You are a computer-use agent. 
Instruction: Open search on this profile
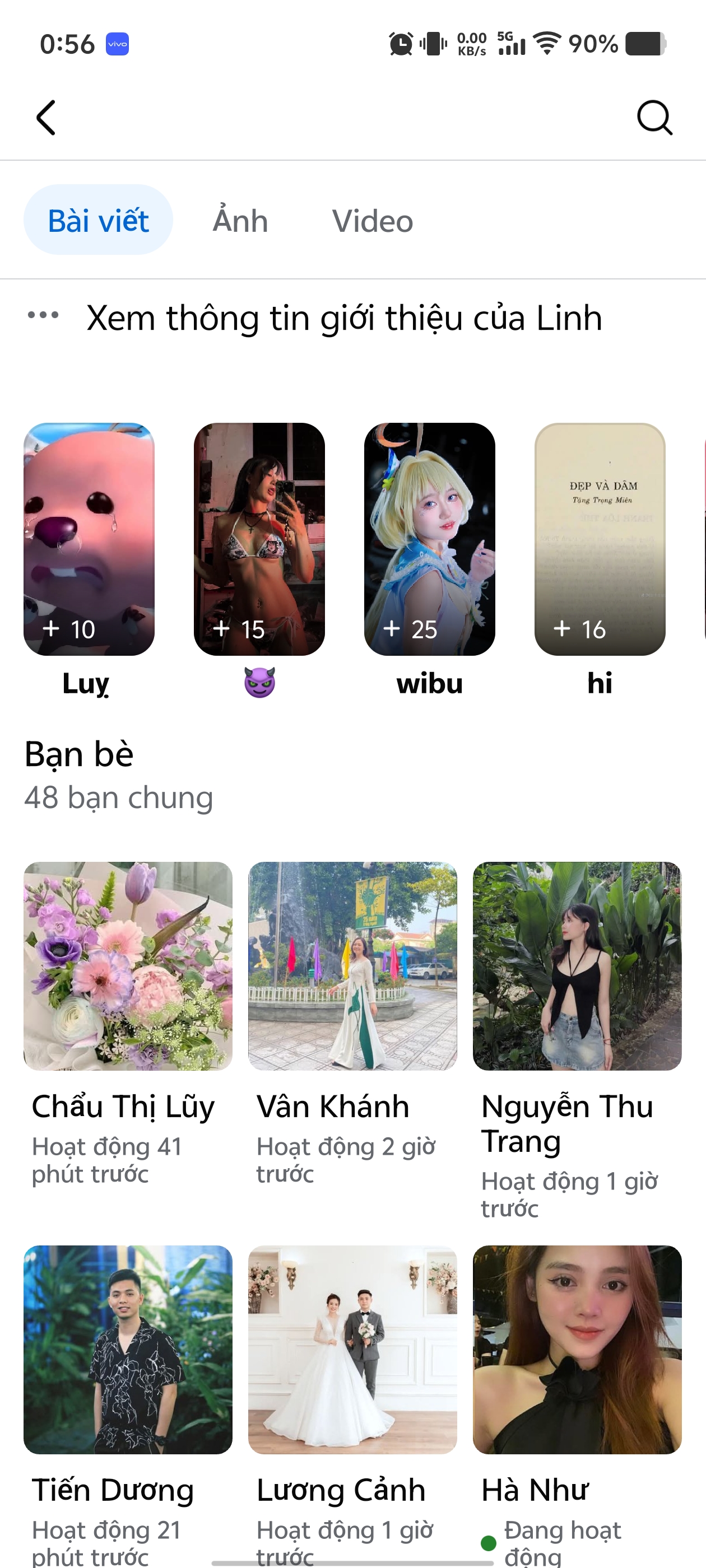tap(654, 118)
